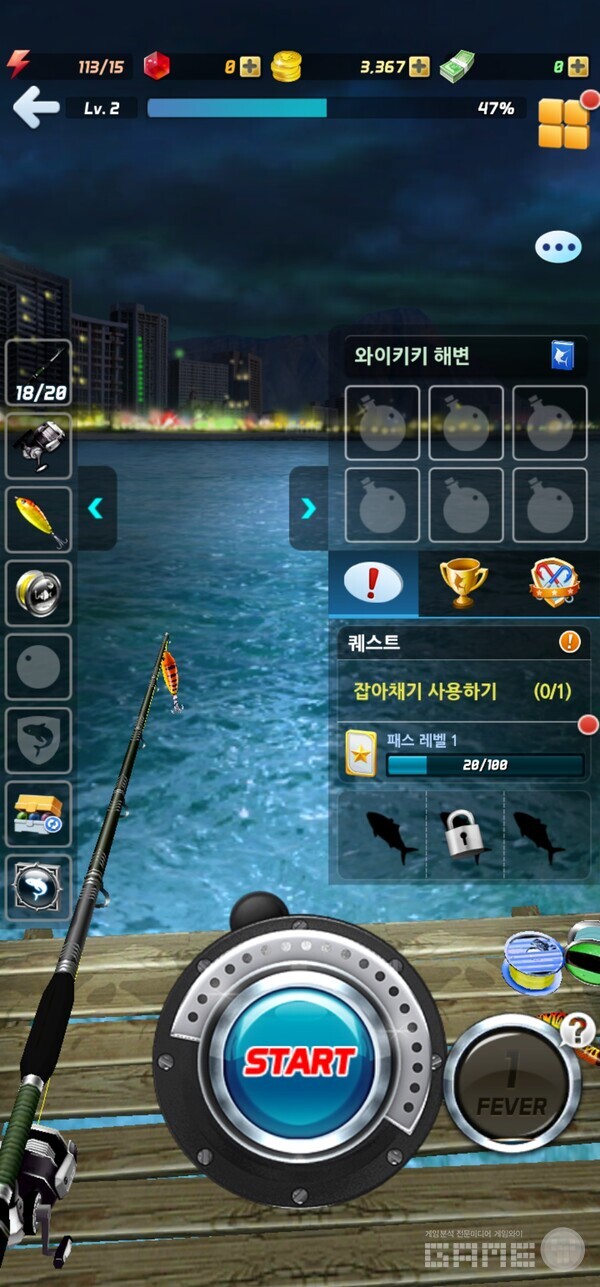Open the fishing rod slot 18/20
600x1287 pixels.
[39, 373]
